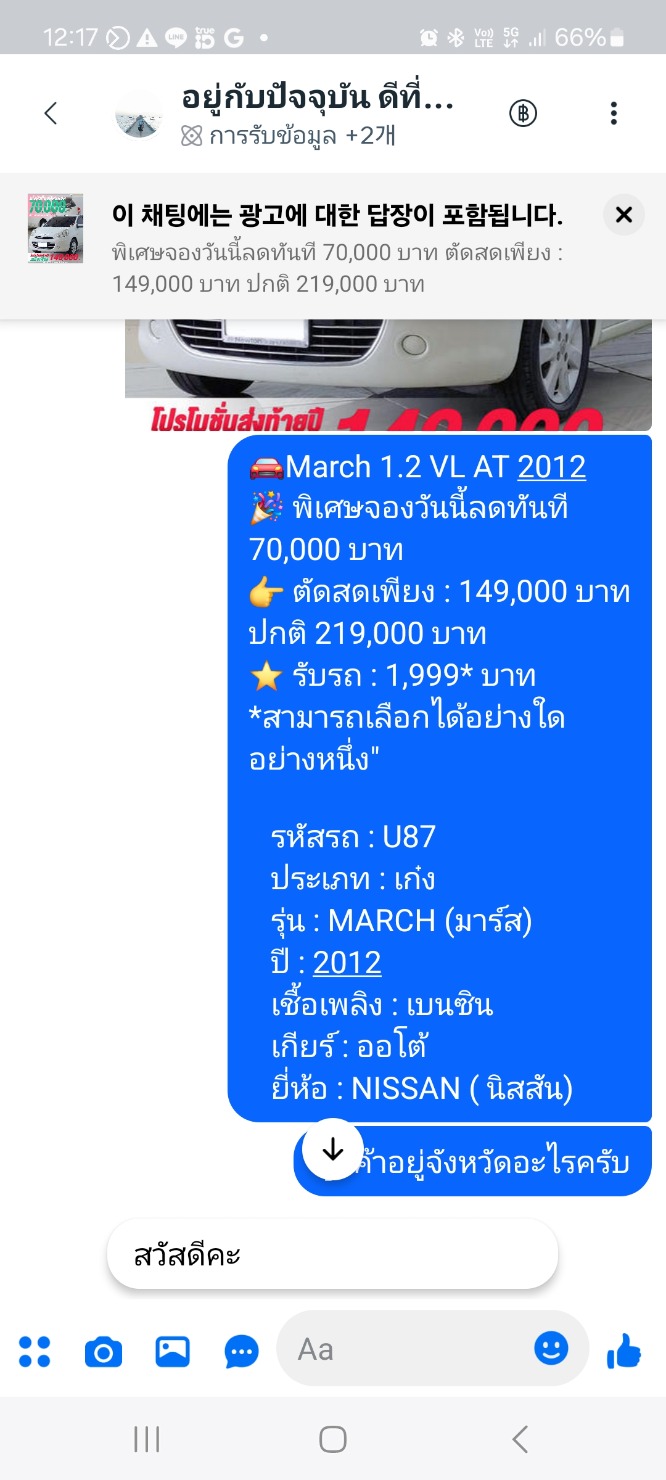This screenshot has width=666, height=1480.
Task: Jump to latest message with down arrow
Action: pos(333,1149)
